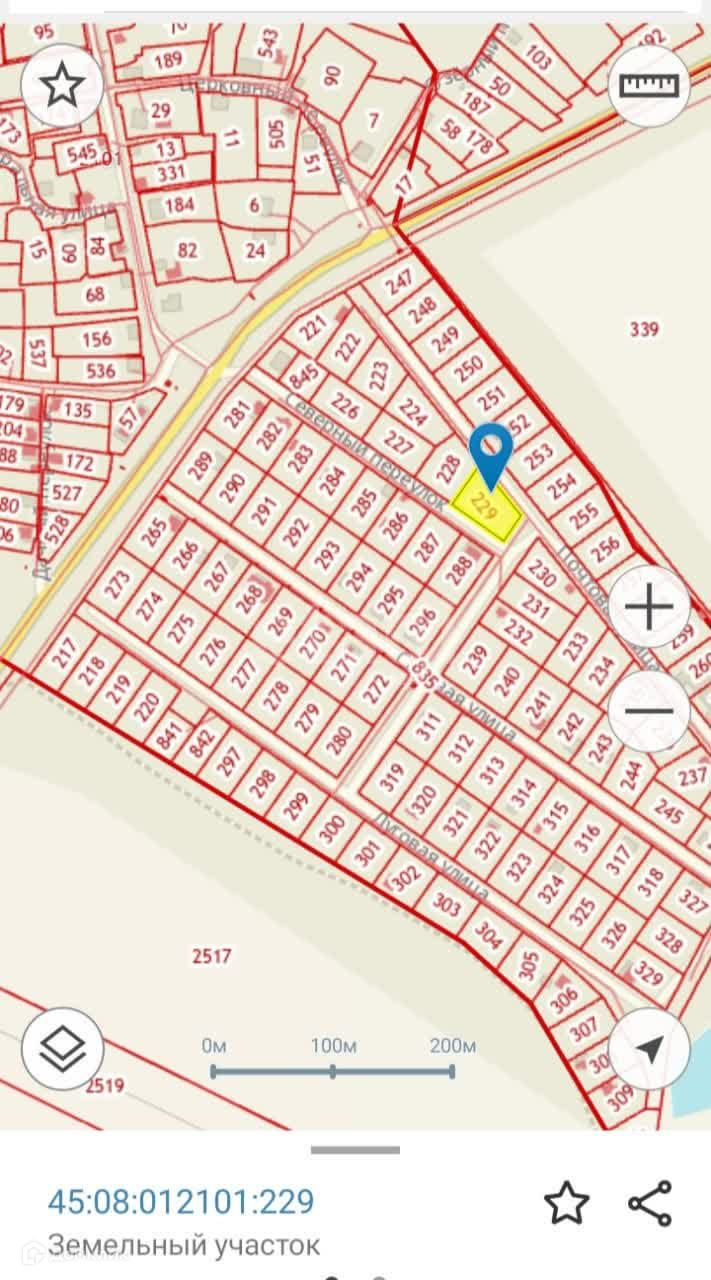Tap the blue pin on parcel 229
Image resolution: width=711 pixels, height=1280 pixels.
coord(490,452)
